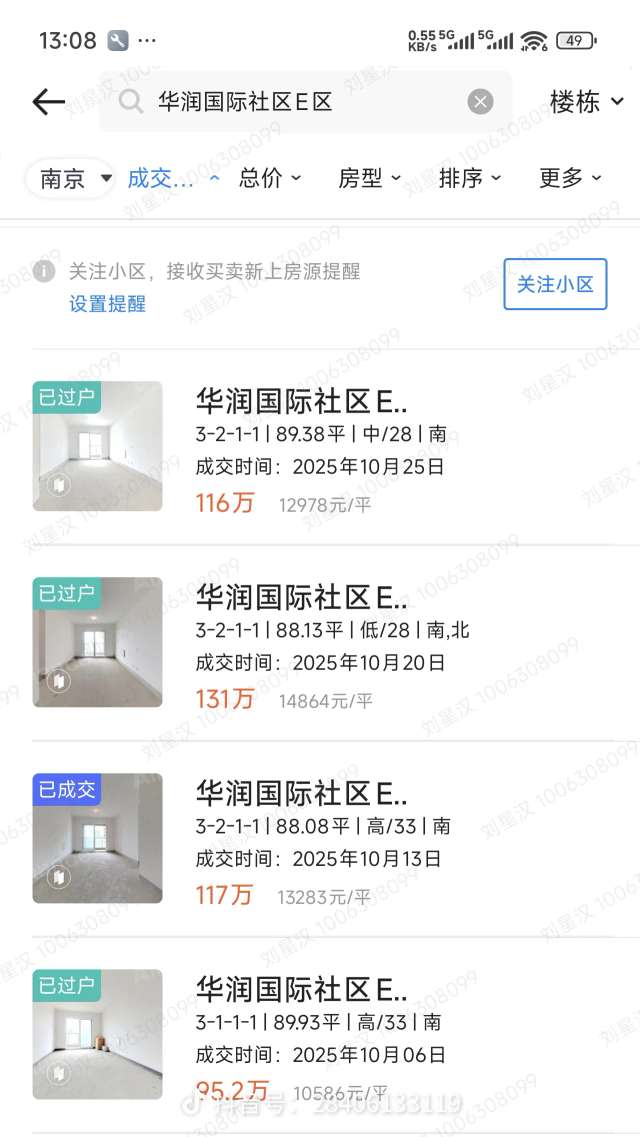Viewport: 640px width, 1137px height.
Task: Open the 设置提醒 link
Action: tap(107, 304)
